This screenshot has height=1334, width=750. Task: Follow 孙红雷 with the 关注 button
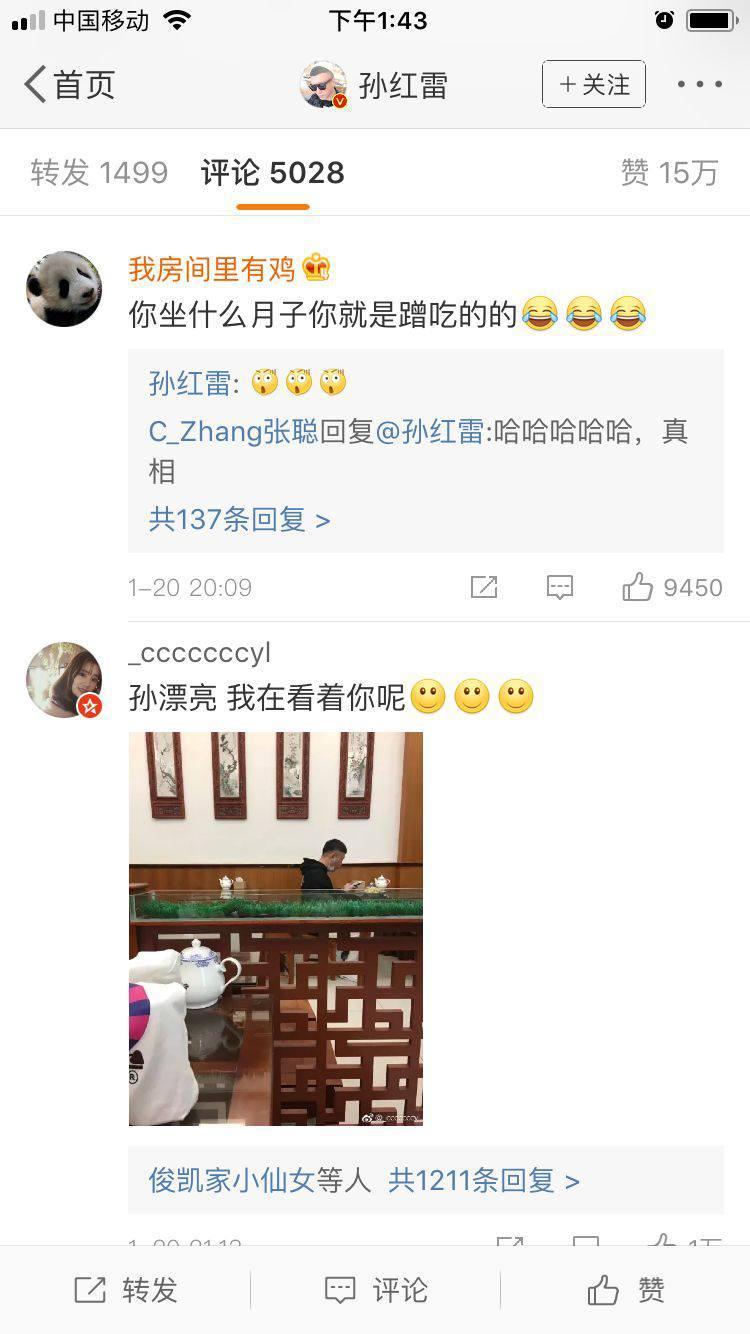594,84
